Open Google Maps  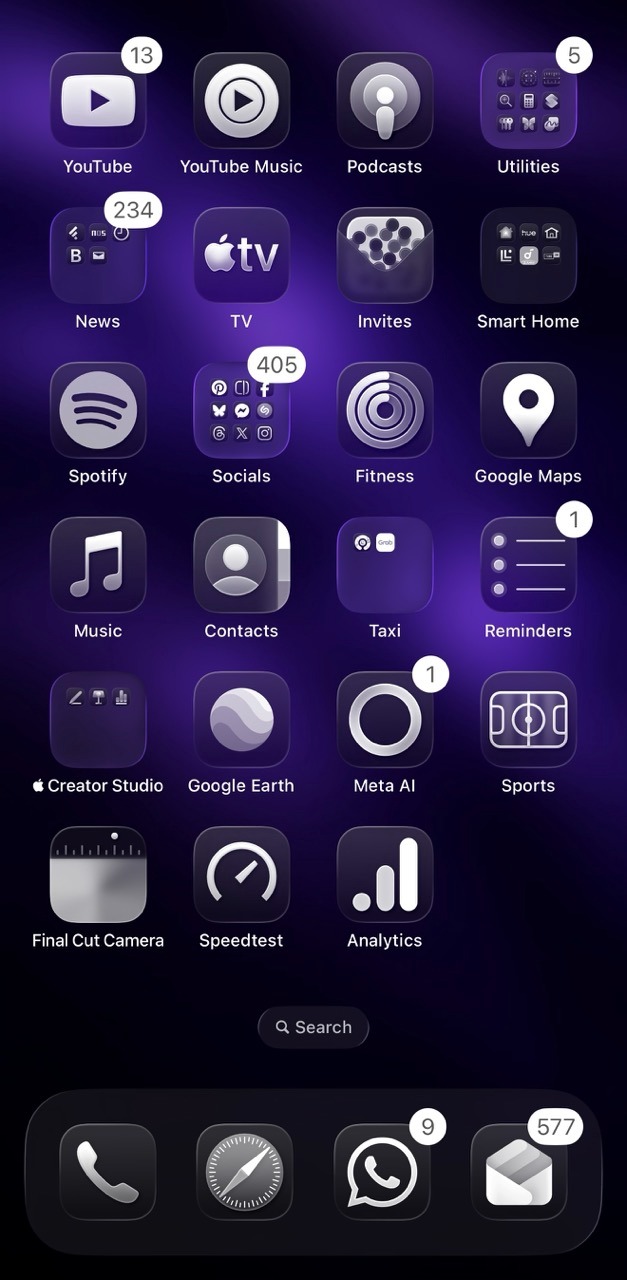[x=528, y=410]
